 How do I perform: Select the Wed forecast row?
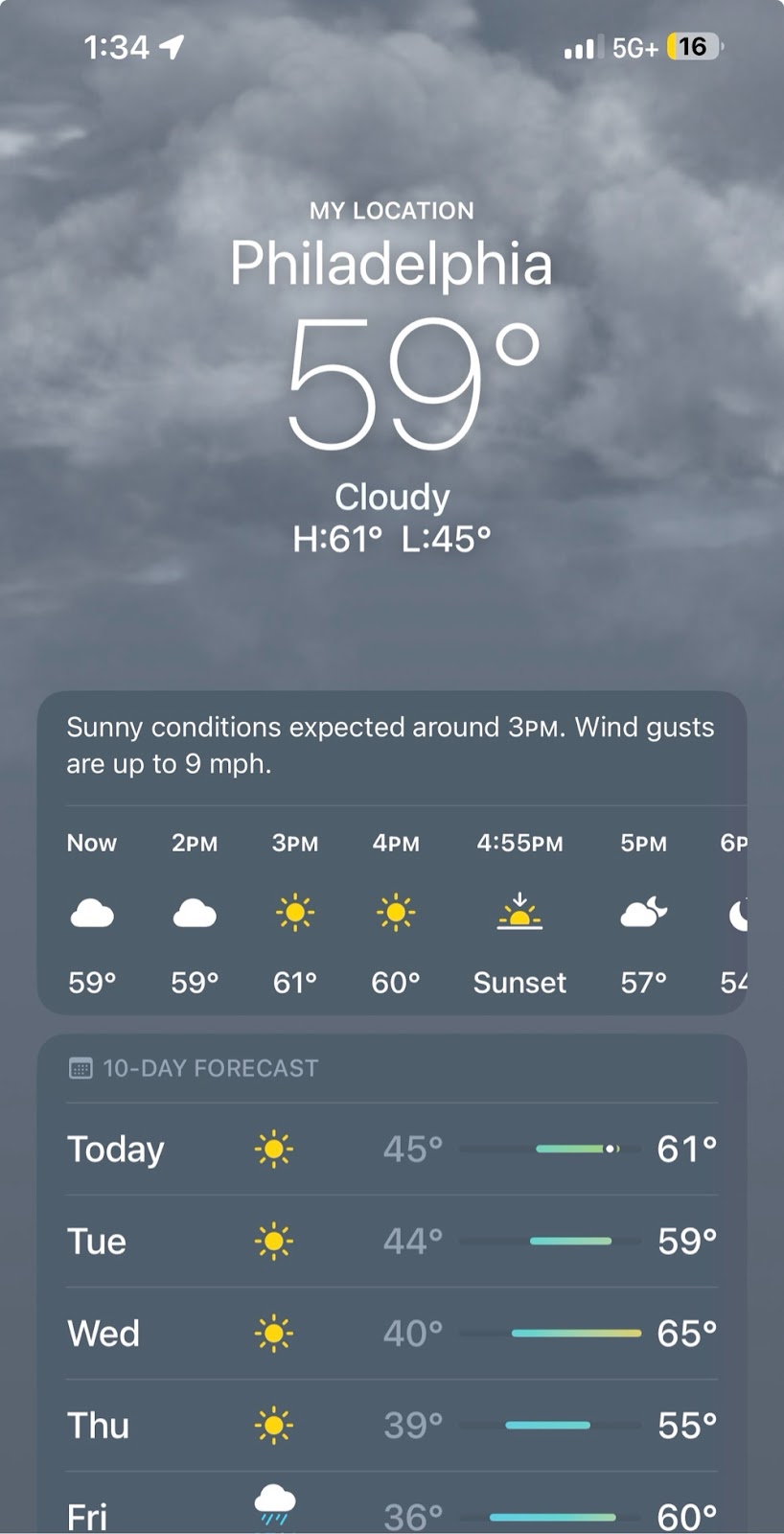point(391,1333)
